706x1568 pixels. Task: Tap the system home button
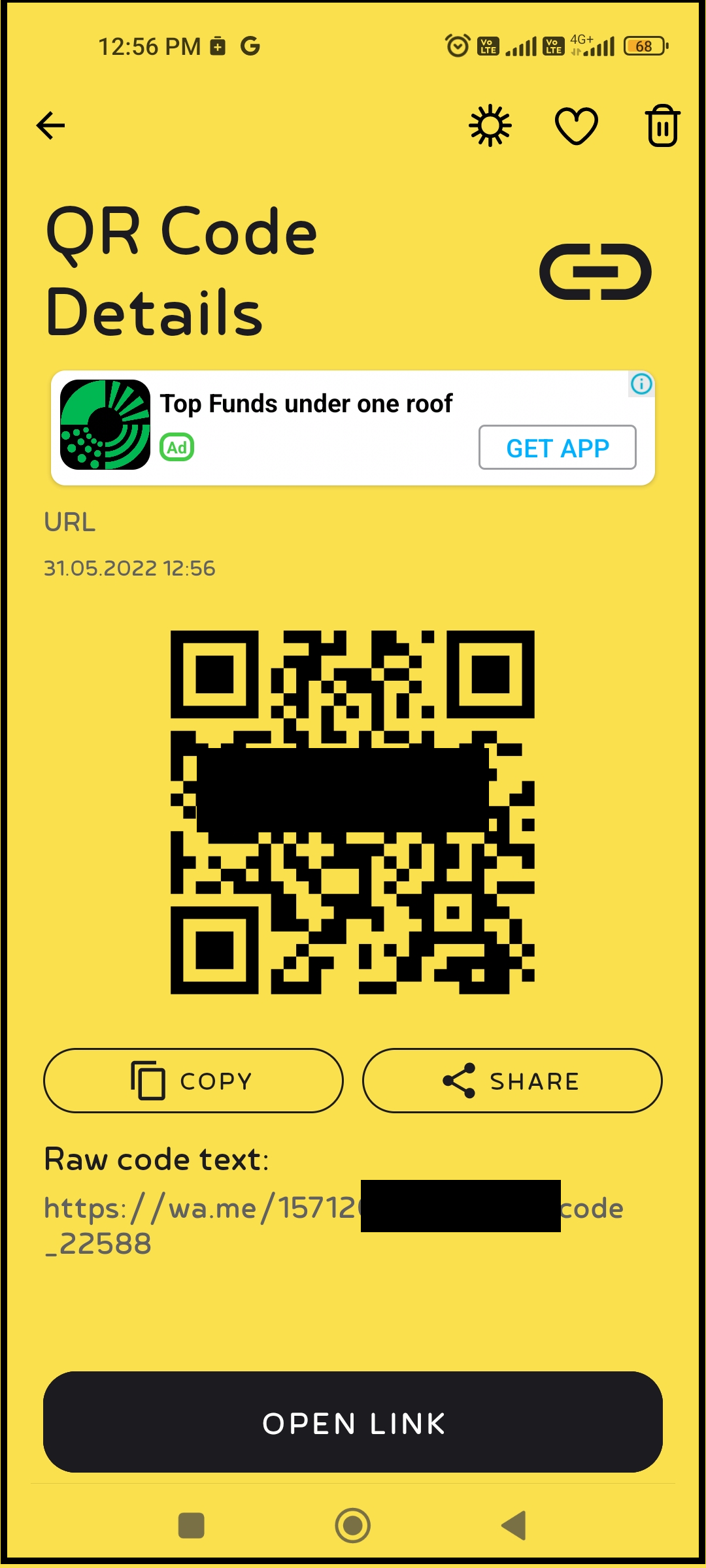coord(353,1526)
